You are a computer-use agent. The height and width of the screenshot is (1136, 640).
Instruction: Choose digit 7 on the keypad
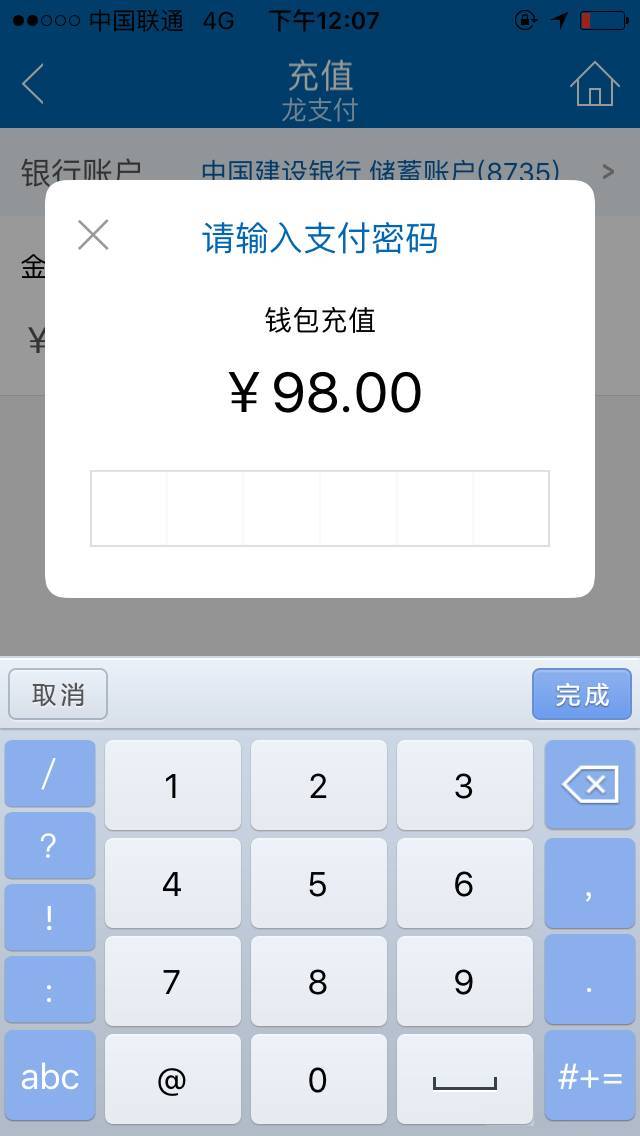(172, 981)
